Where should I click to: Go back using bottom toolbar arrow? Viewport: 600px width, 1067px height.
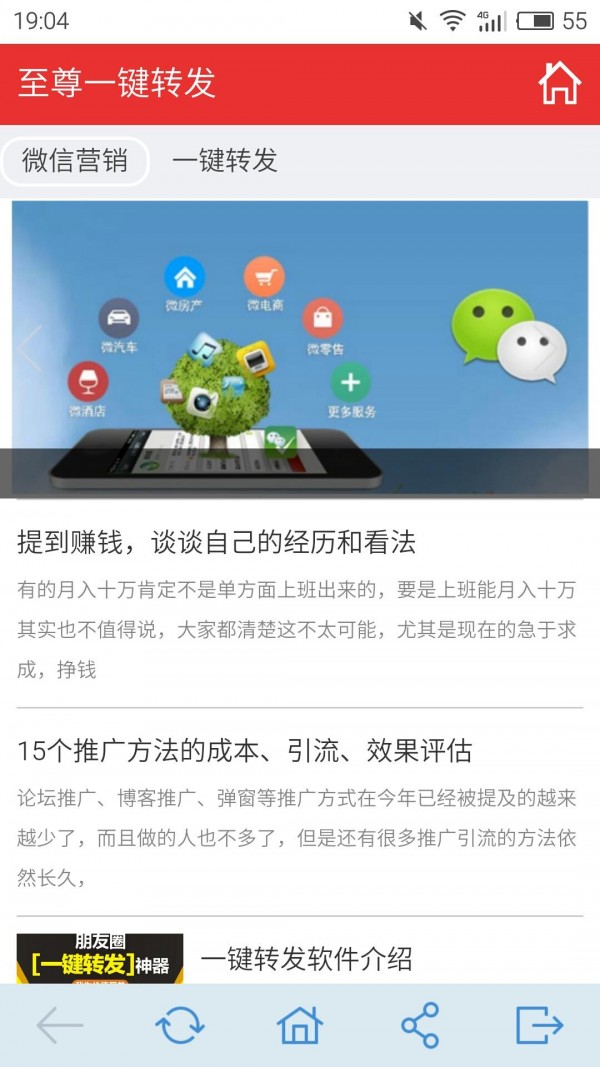click(x=60, y=1025)
